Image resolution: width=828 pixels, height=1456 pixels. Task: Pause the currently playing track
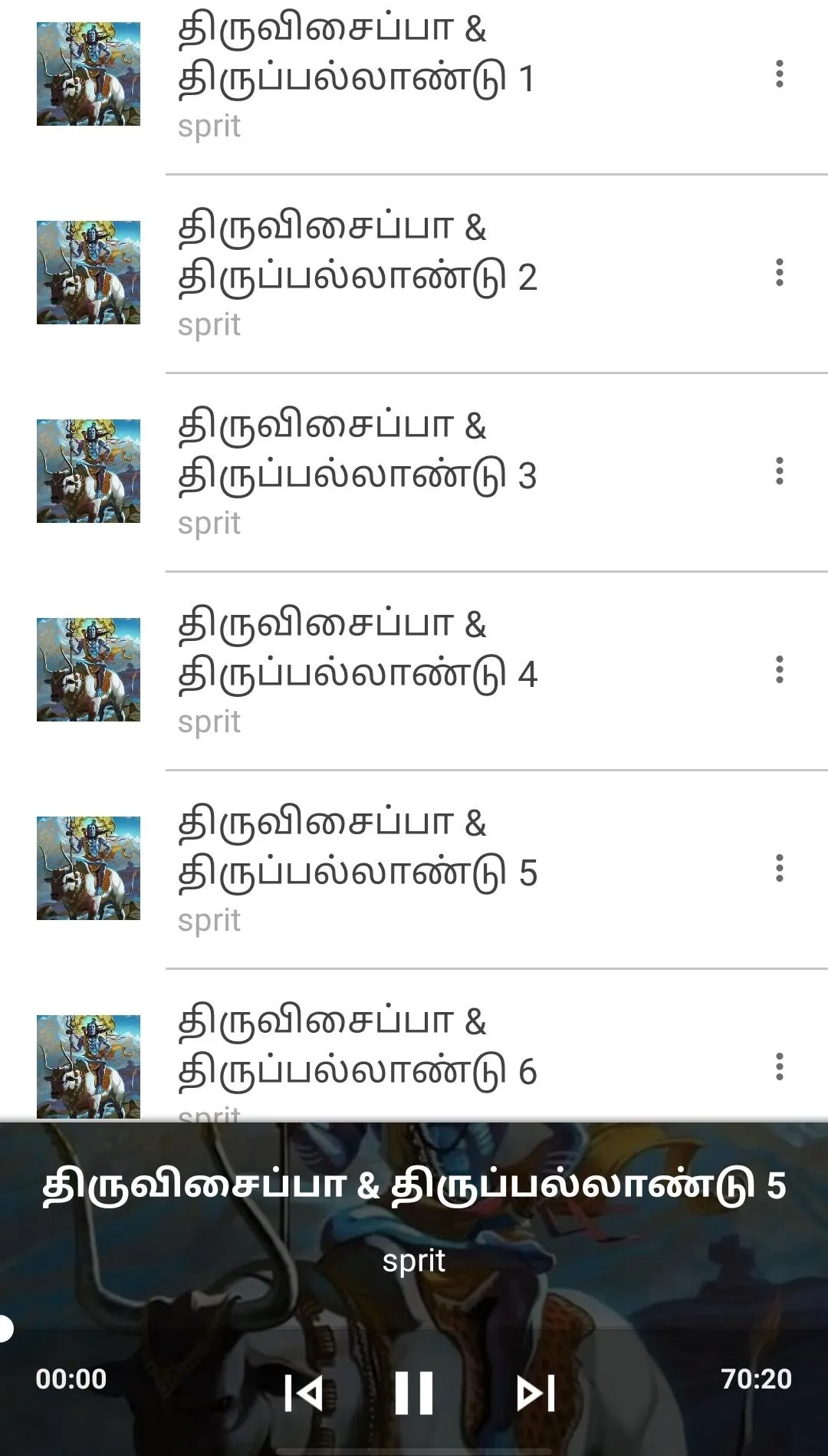(414, 1392)
